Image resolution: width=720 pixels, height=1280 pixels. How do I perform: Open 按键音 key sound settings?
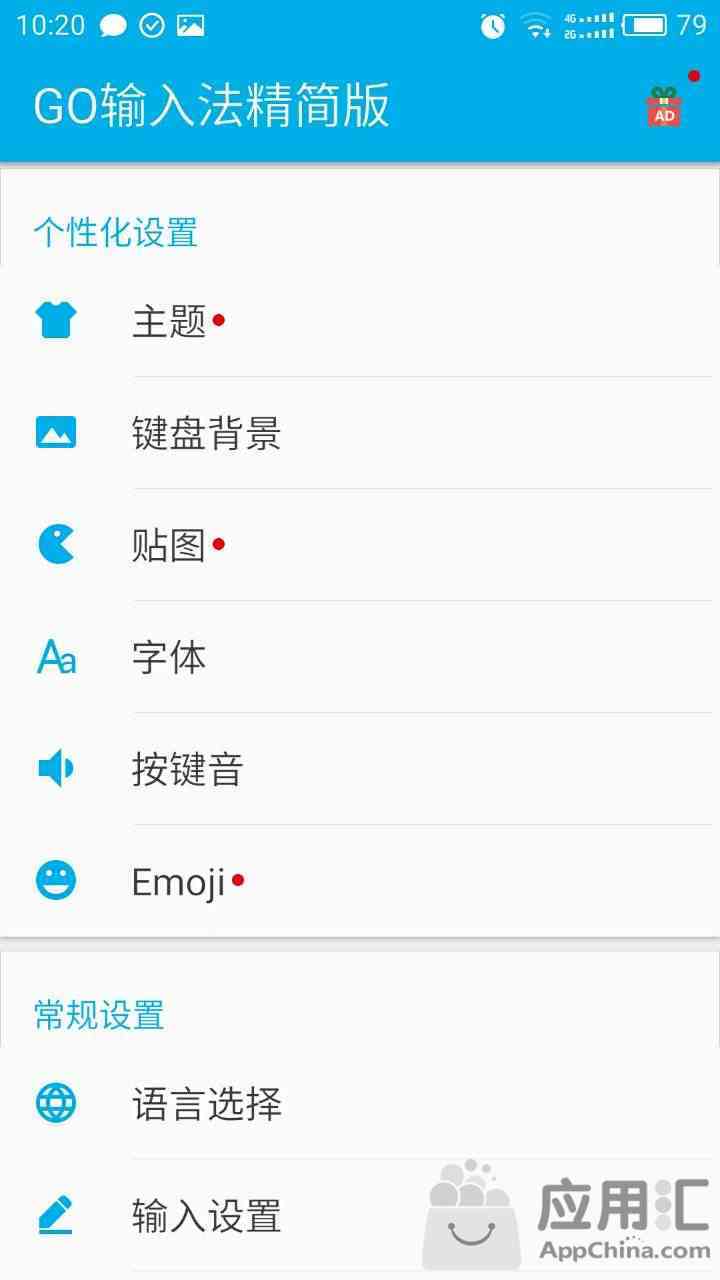pos(360,769)
